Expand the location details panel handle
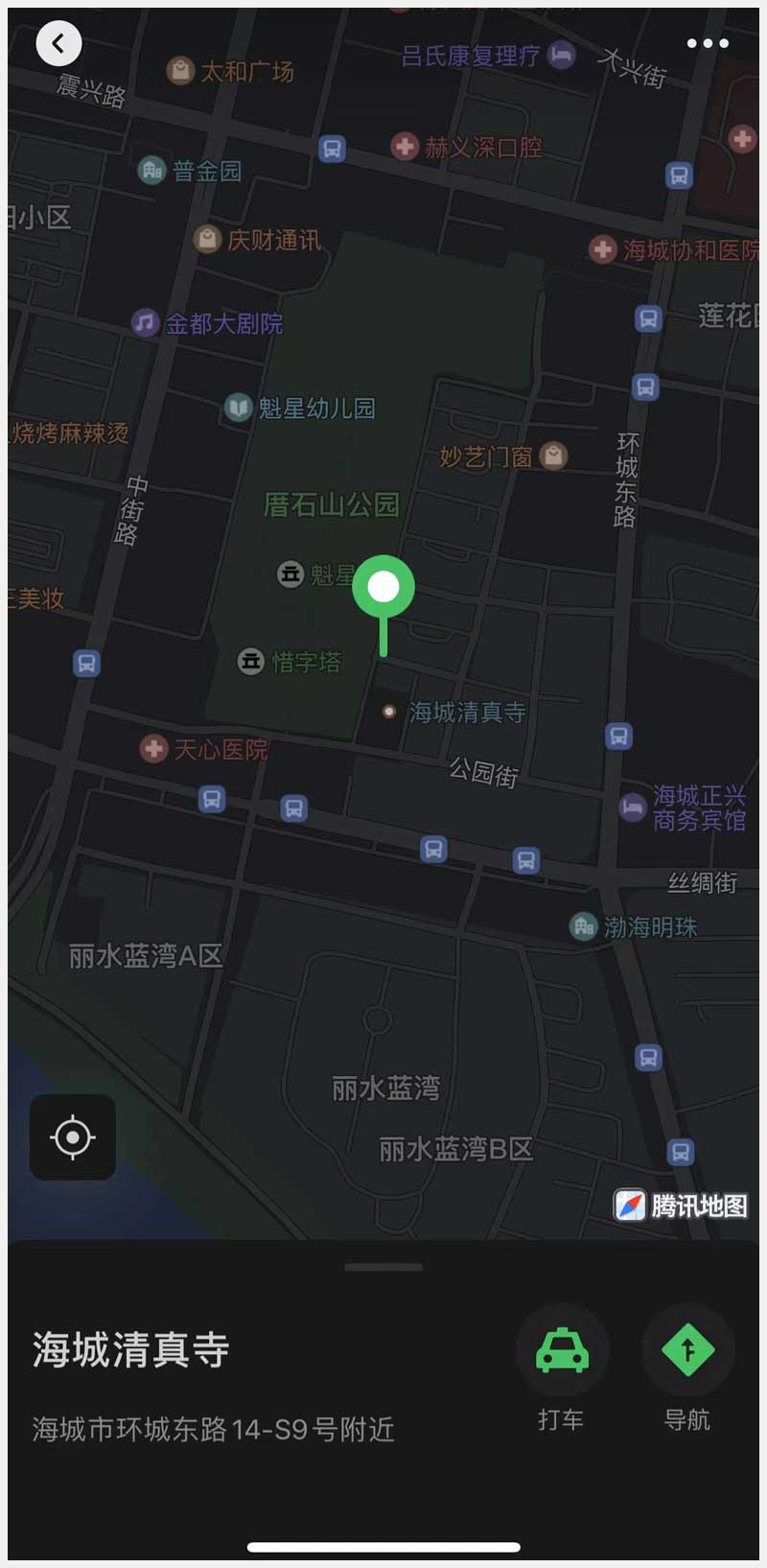This screenshot has height=1568, width=767. coord(383,1267)
